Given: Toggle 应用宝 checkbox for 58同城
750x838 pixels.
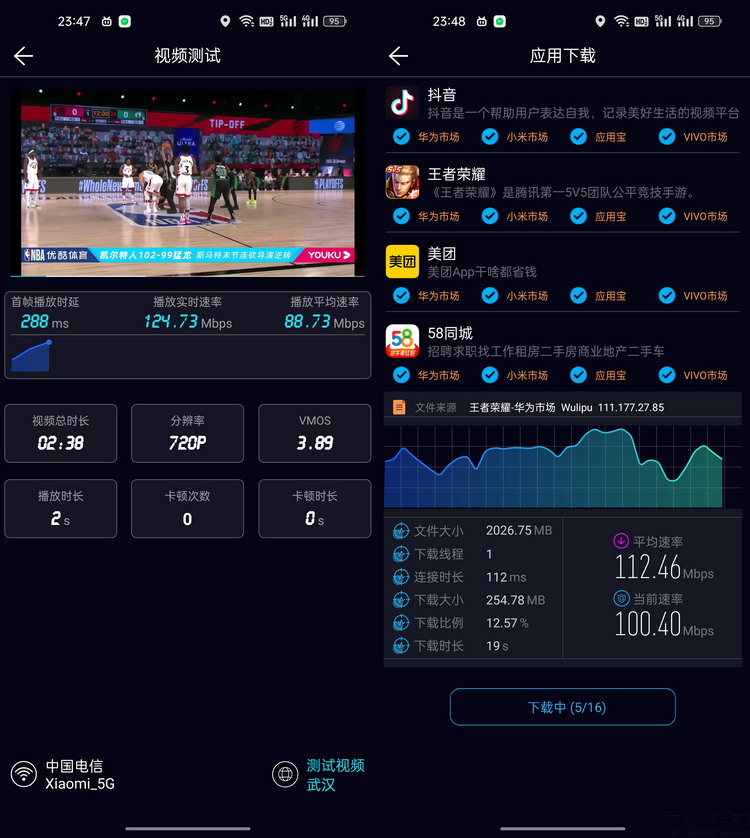Looking at the screenshot, I should pyautogui.click(x=578, y=375).
